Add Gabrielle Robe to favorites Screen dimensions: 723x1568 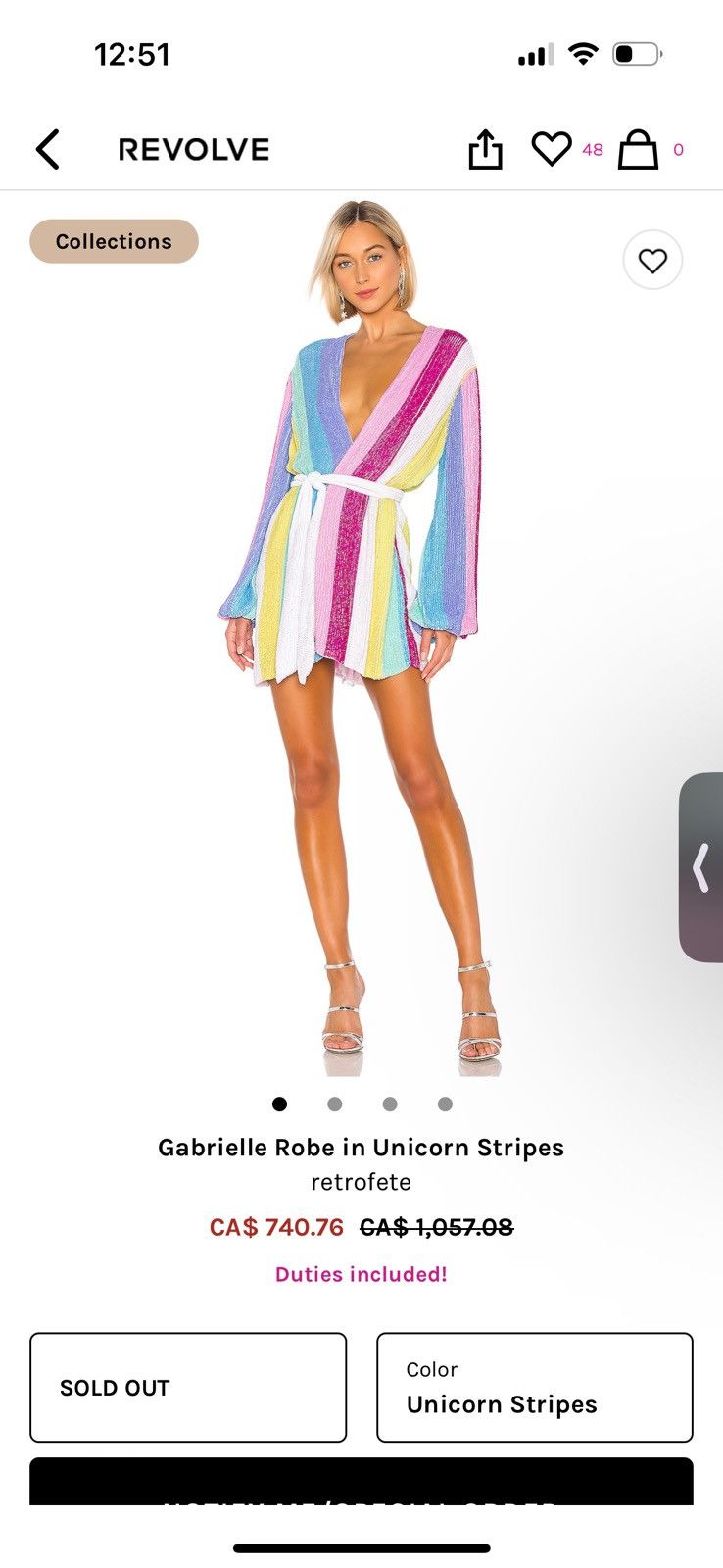point(652,260)
